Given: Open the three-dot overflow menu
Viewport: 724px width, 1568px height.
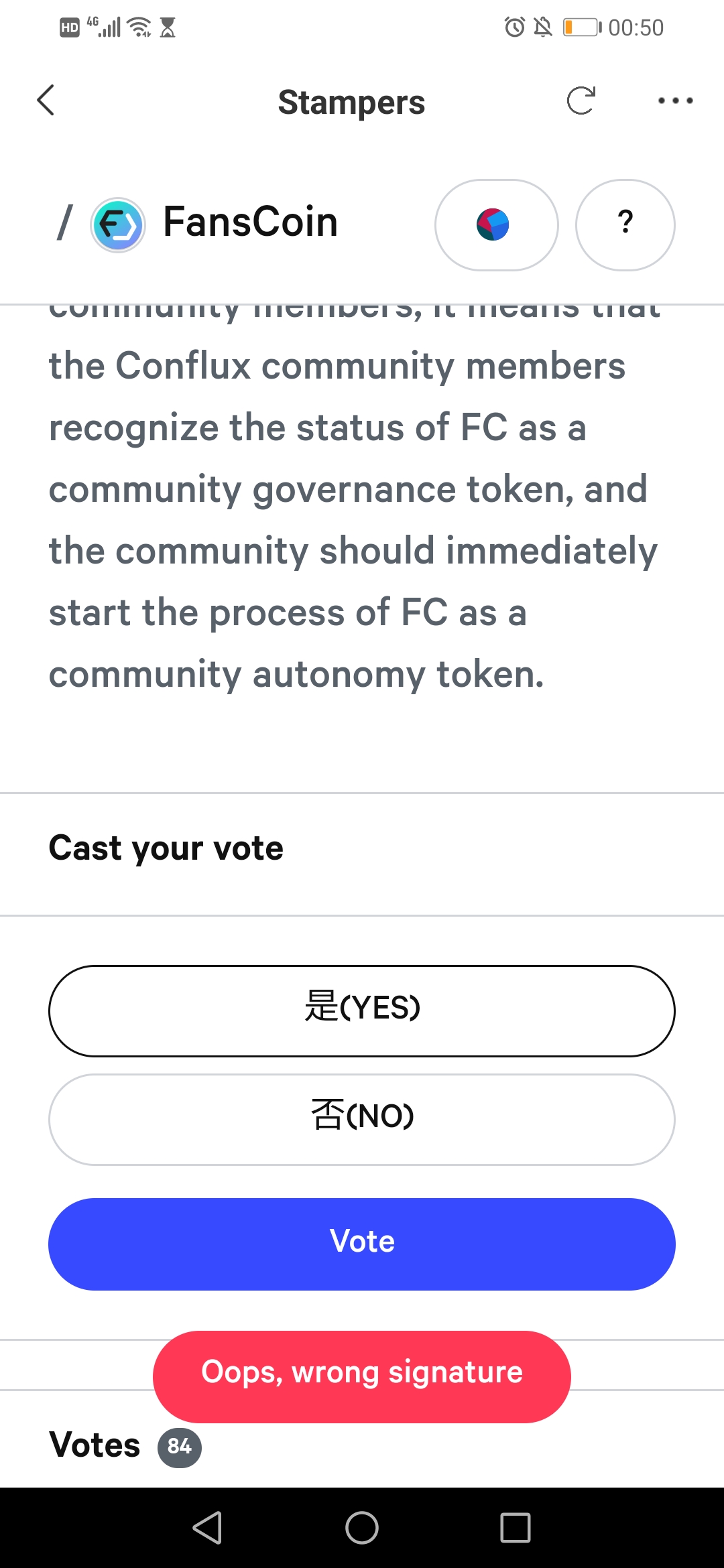Looking at the screenshot, I should 675,101.
